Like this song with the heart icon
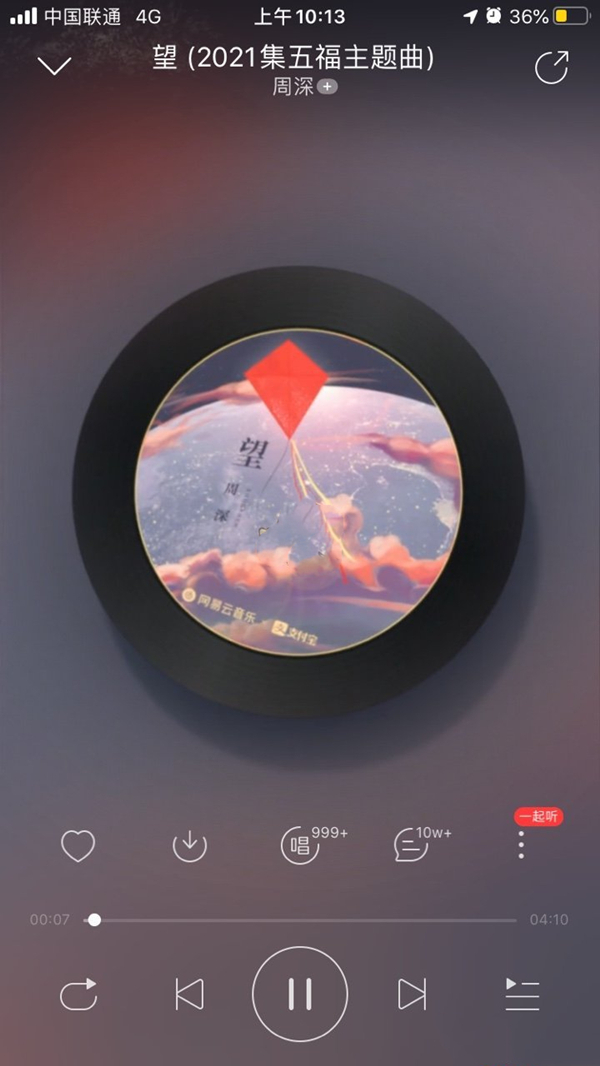This screenshot has height=1066, width=600. tap(78, 846)
